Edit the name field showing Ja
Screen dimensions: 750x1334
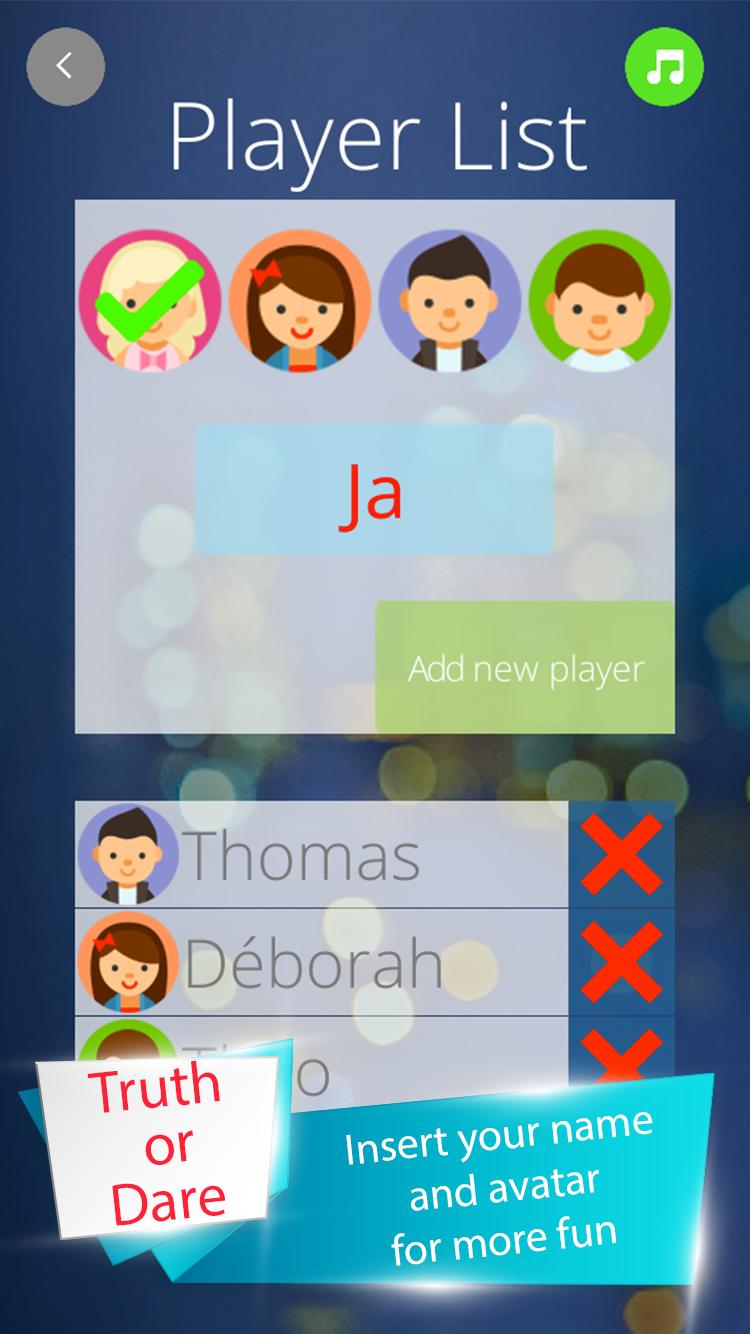click(374, 489)
